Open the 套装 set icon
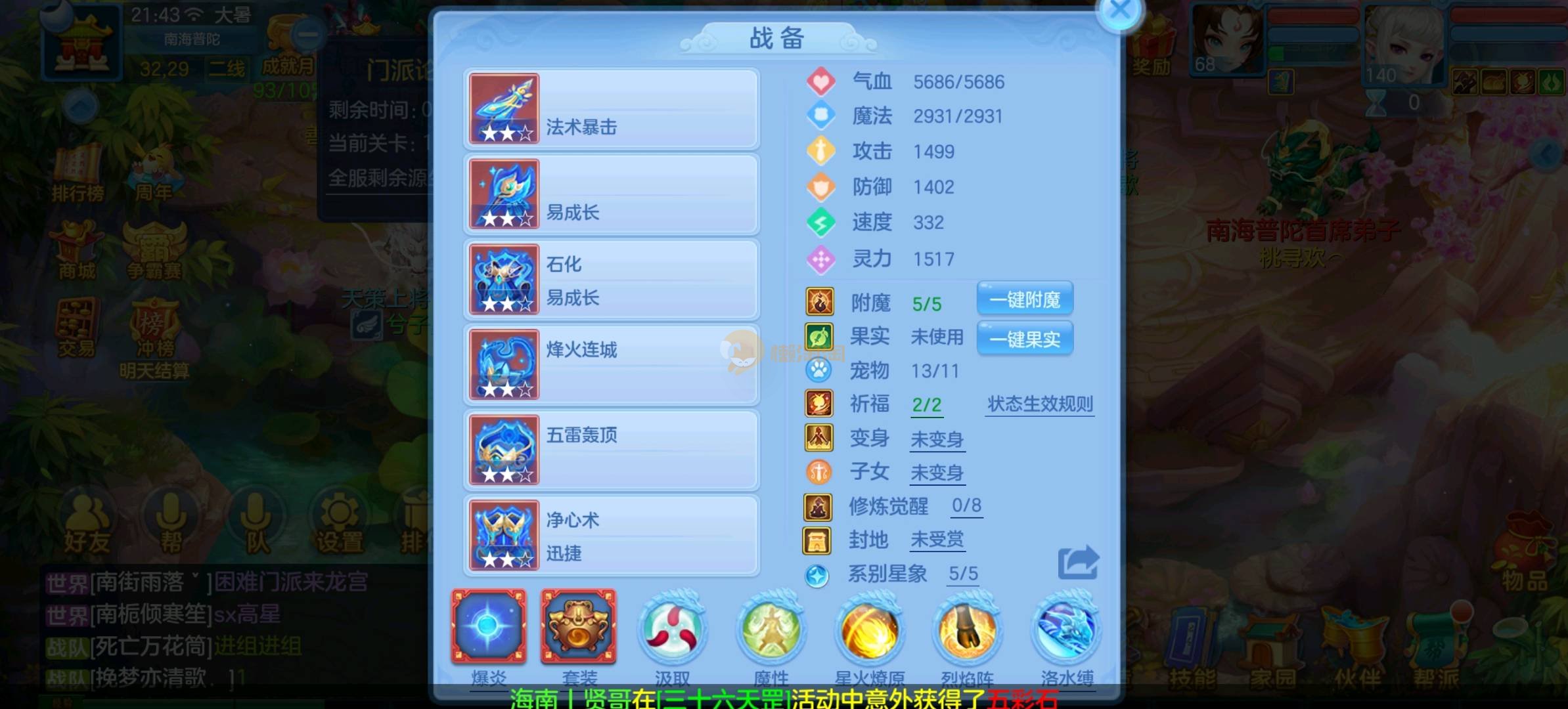The image size is (1568, 709). tap(578, 626)
